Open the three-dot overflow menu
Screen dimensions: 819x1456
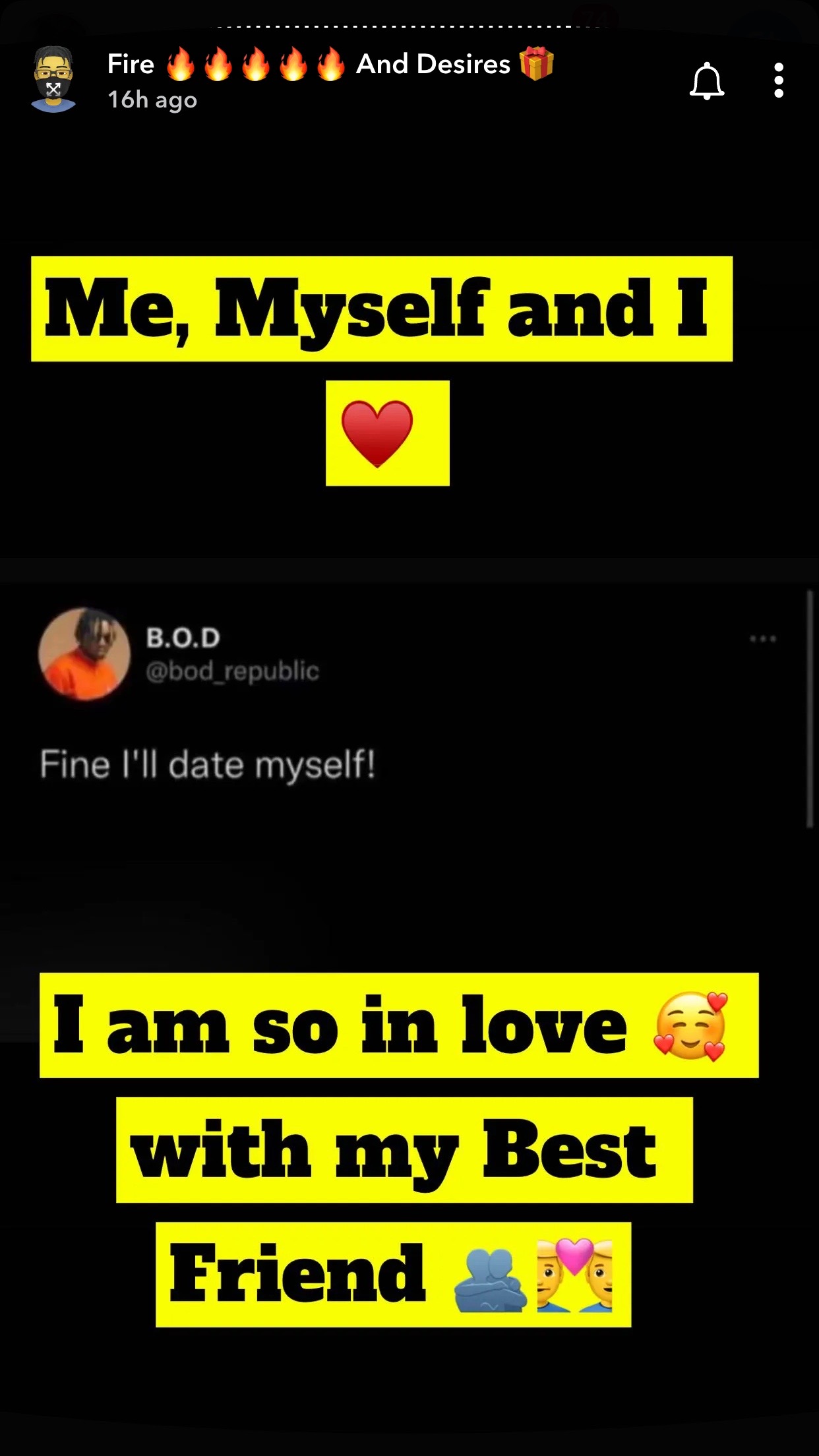779,80
